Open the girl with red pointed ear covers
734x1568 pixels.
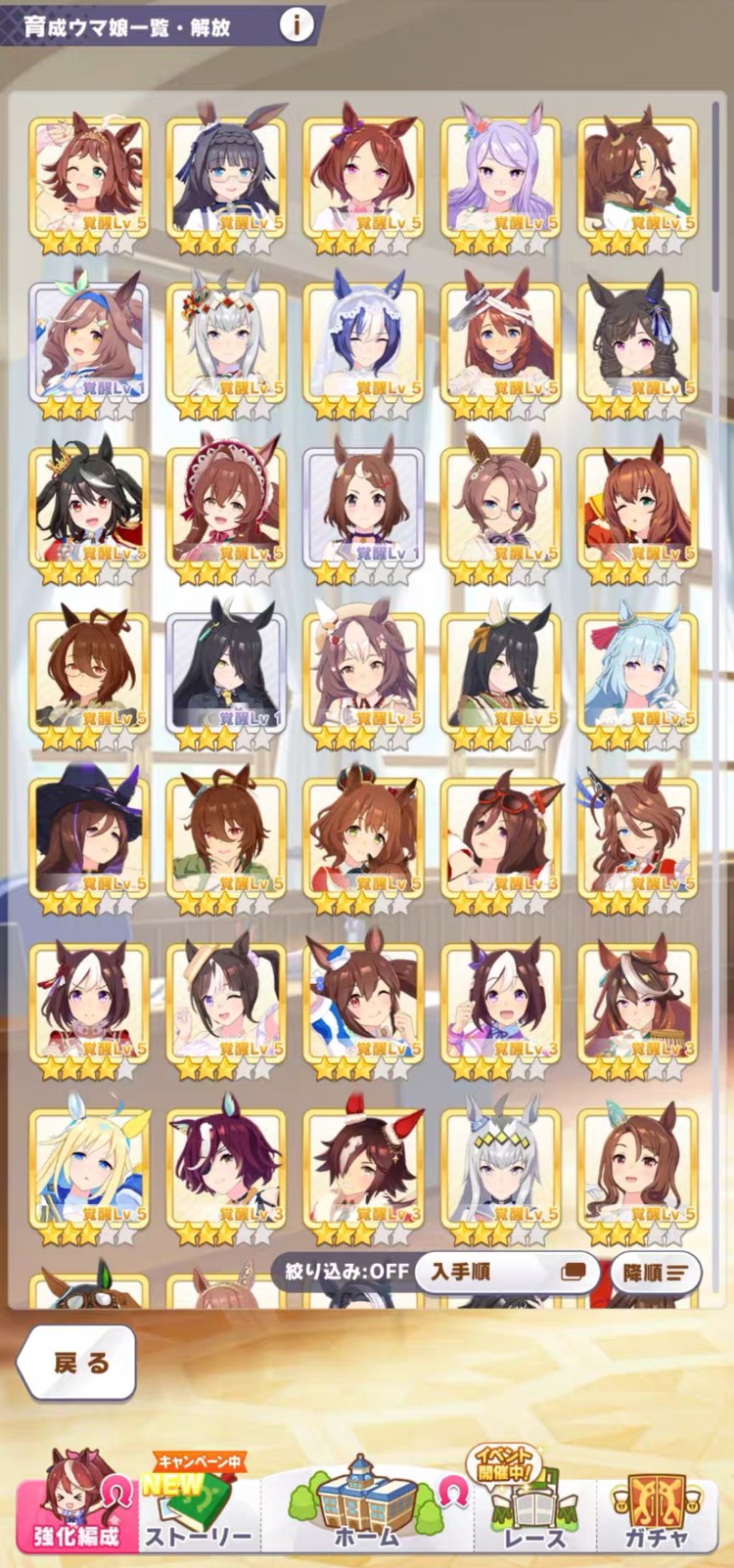pos(363,1166)
